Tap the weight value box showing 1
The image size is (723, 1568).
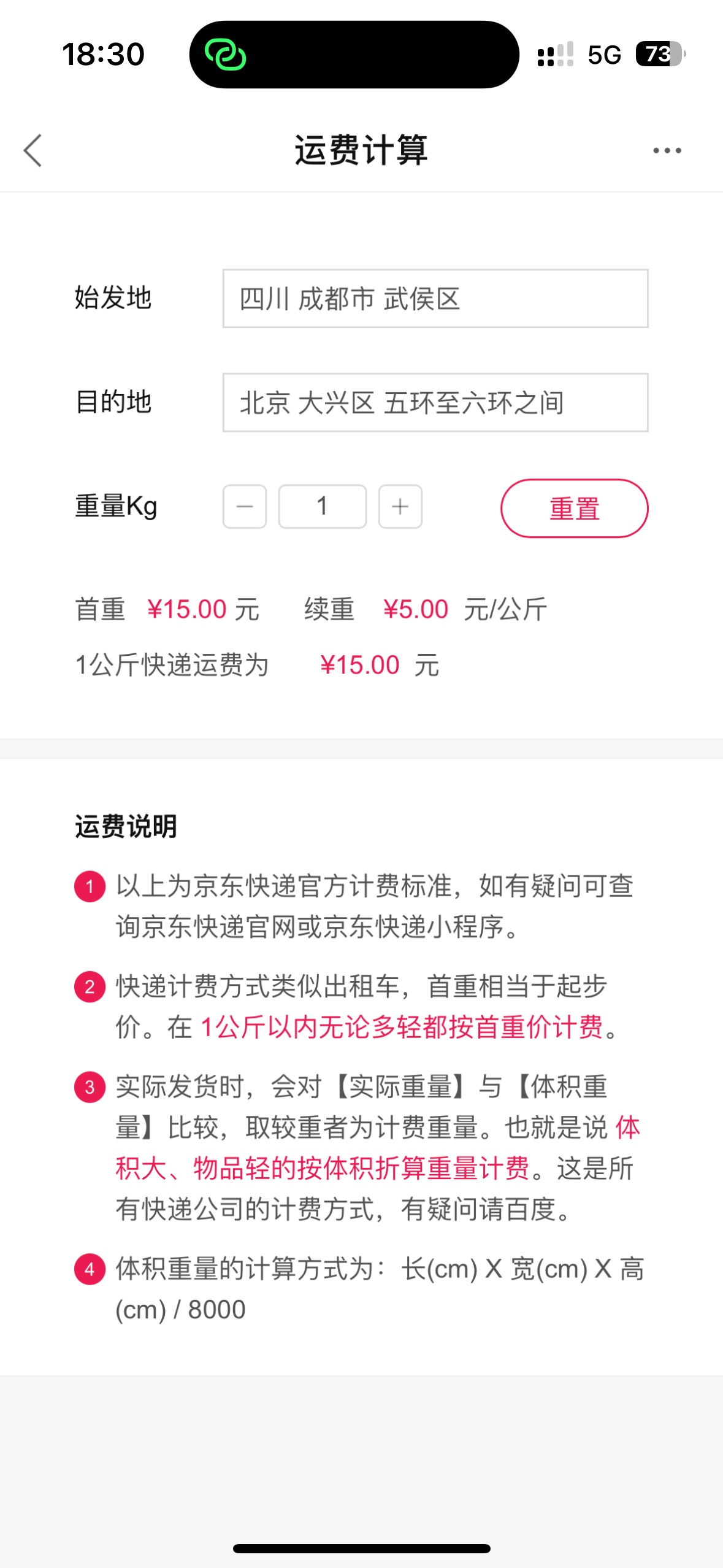tap(323, 507)
